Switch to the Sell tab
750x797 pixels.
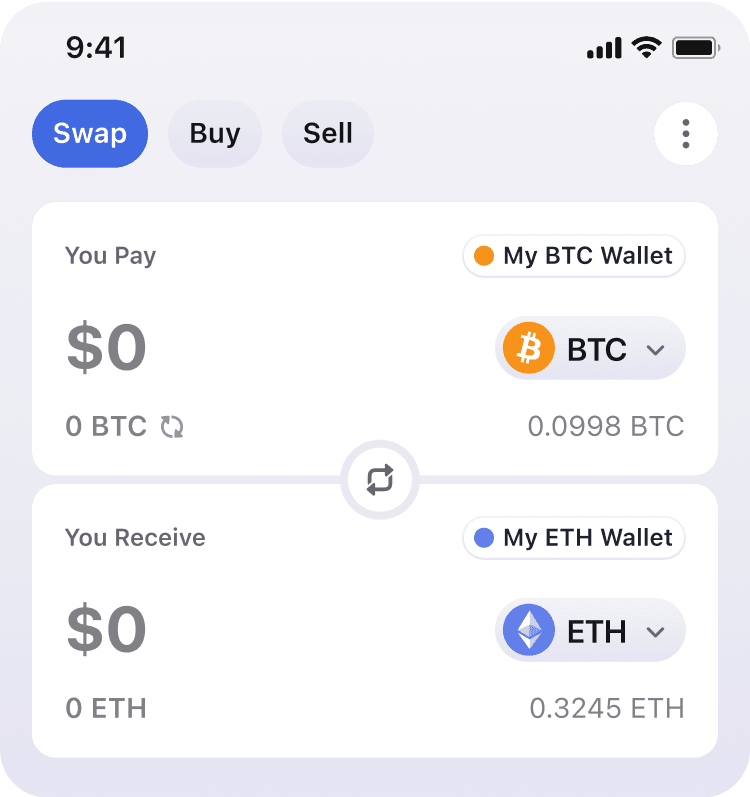point(328,134)
